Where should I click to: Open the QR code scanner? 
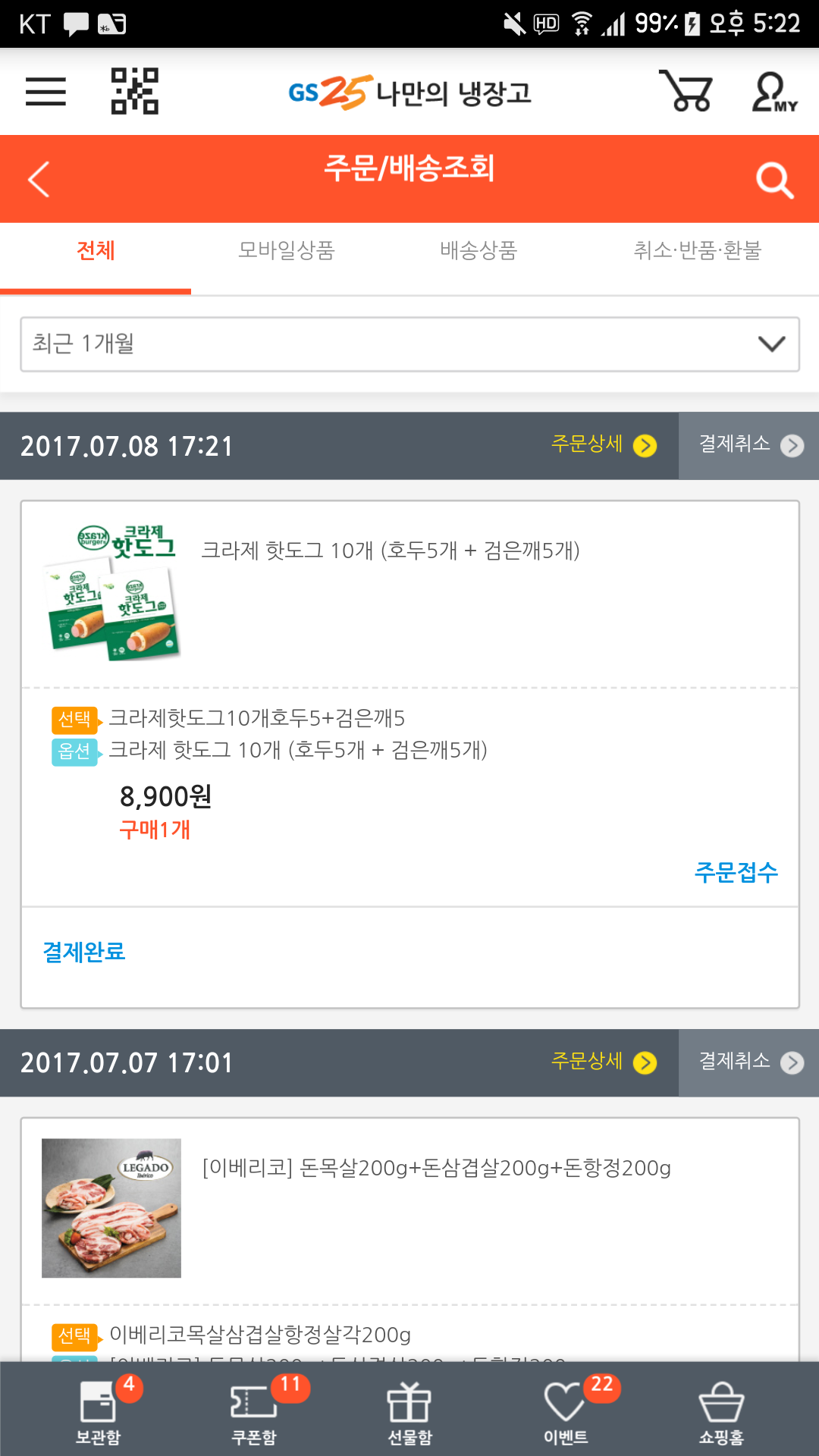tap(134, 91)
